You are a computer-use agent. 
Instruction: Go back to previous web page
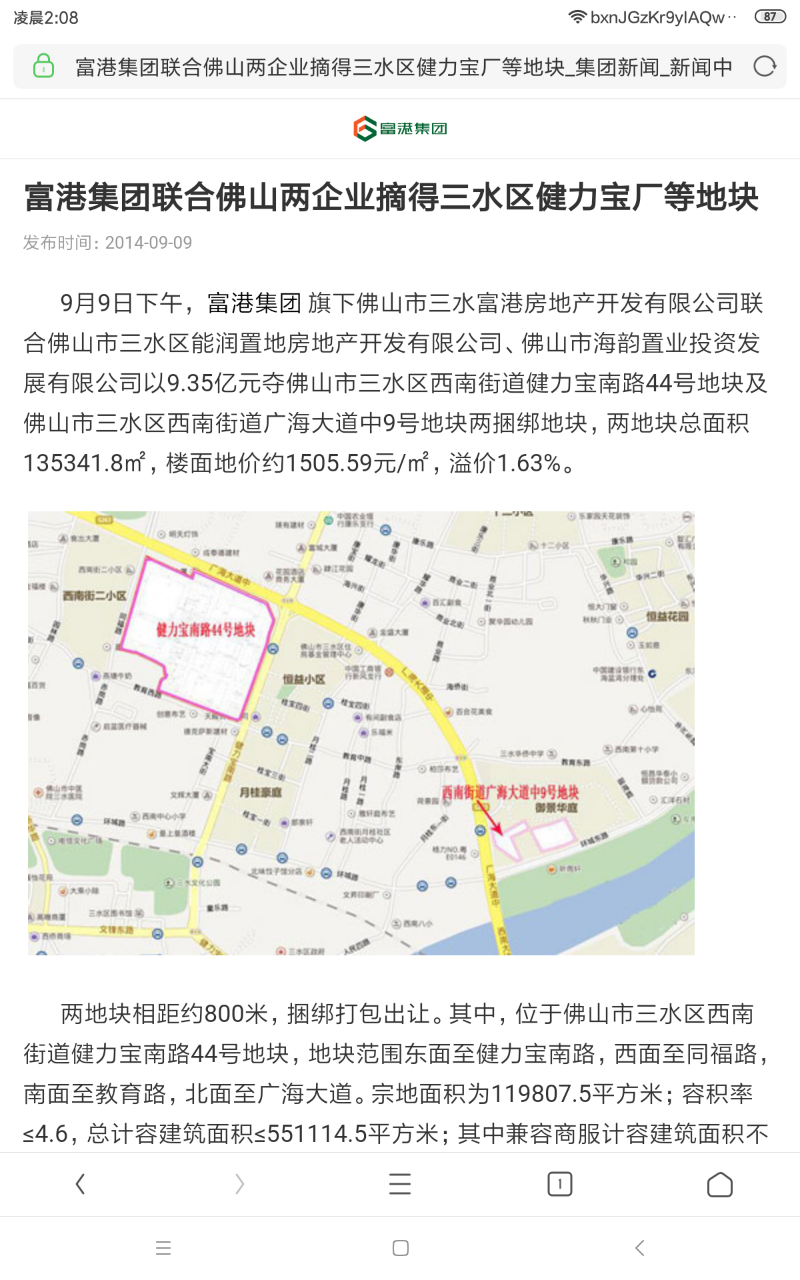[80, 1184]
